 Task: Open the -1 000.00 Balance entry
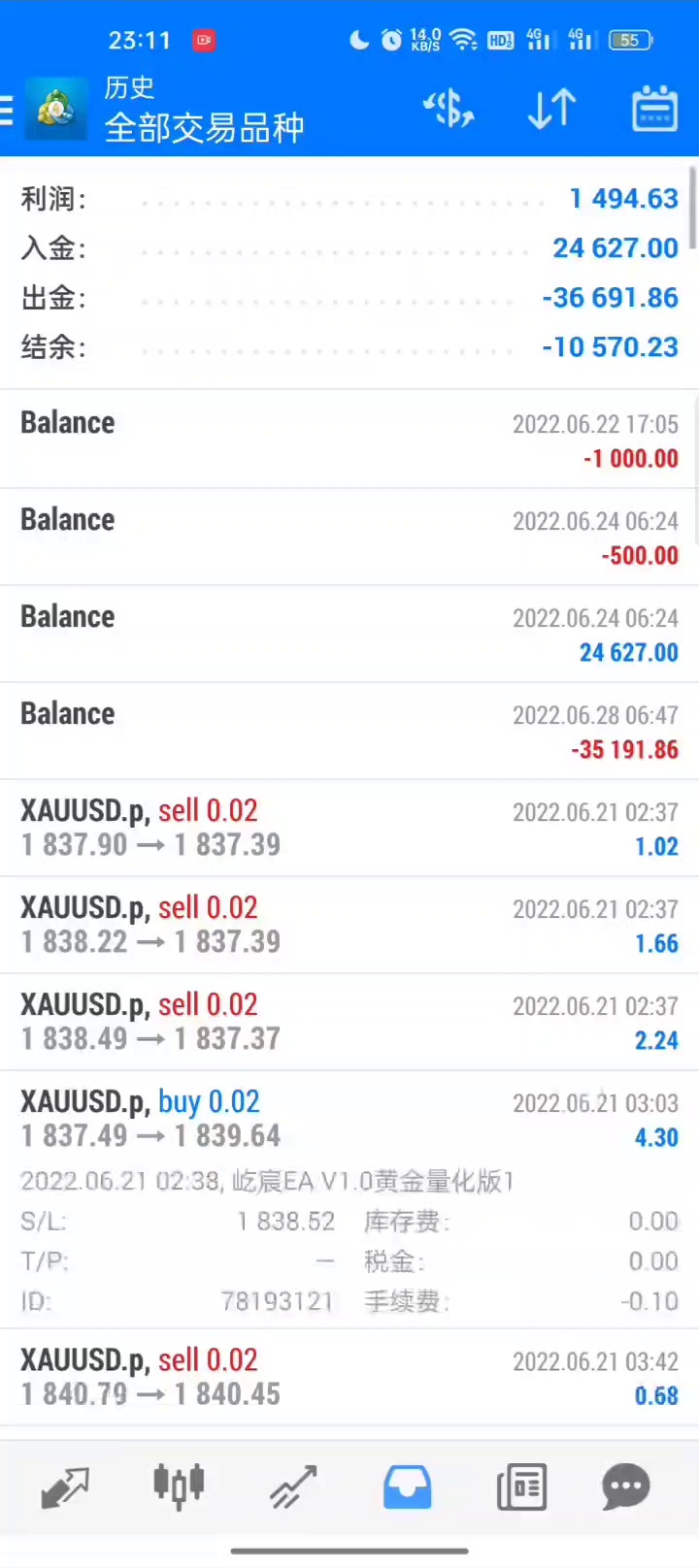[x=349, y=440]
